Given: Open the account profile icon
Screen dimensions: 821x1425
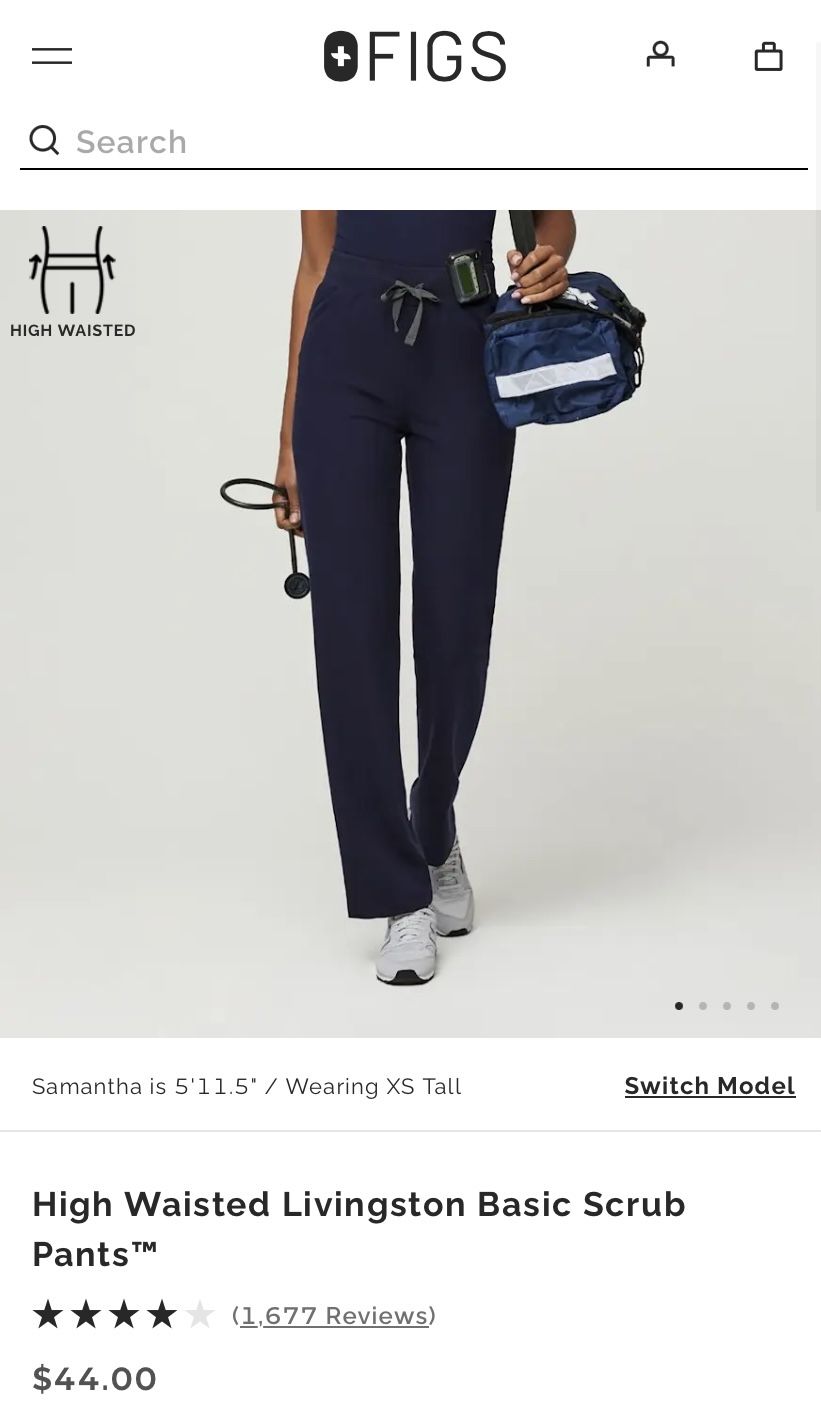Looking at the screenshot, I should 660,55.
